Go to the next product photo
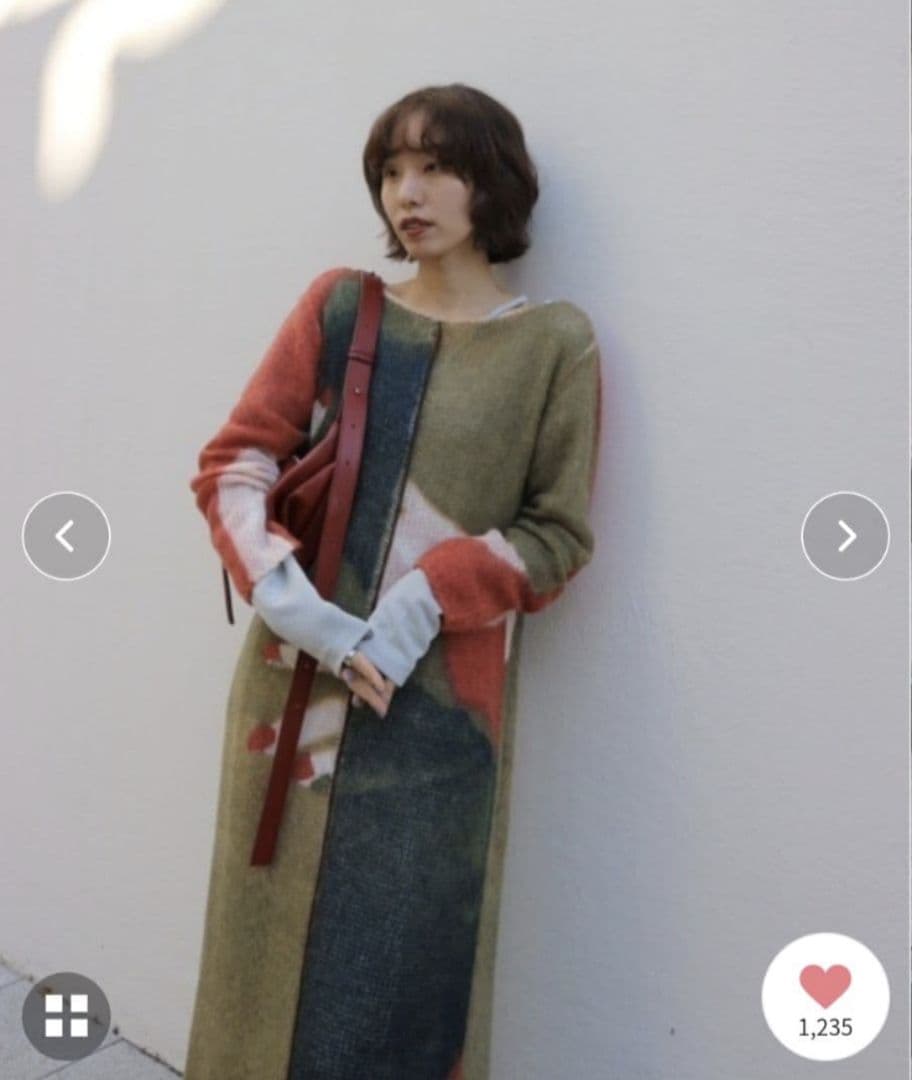 845,536
